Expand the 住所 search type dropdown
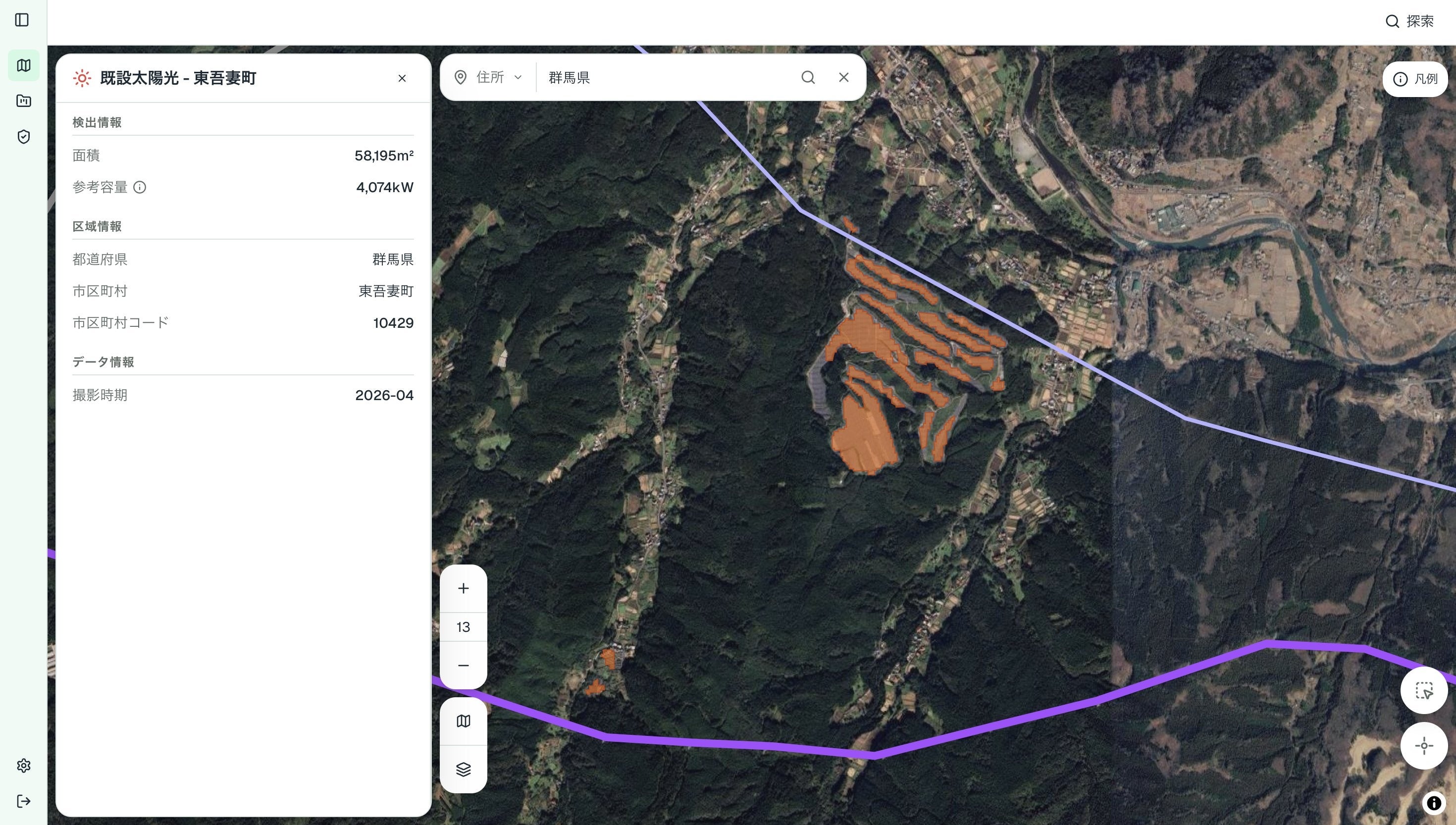The height and width of the screenshot is (825, 1456). [x=488, y=77]
